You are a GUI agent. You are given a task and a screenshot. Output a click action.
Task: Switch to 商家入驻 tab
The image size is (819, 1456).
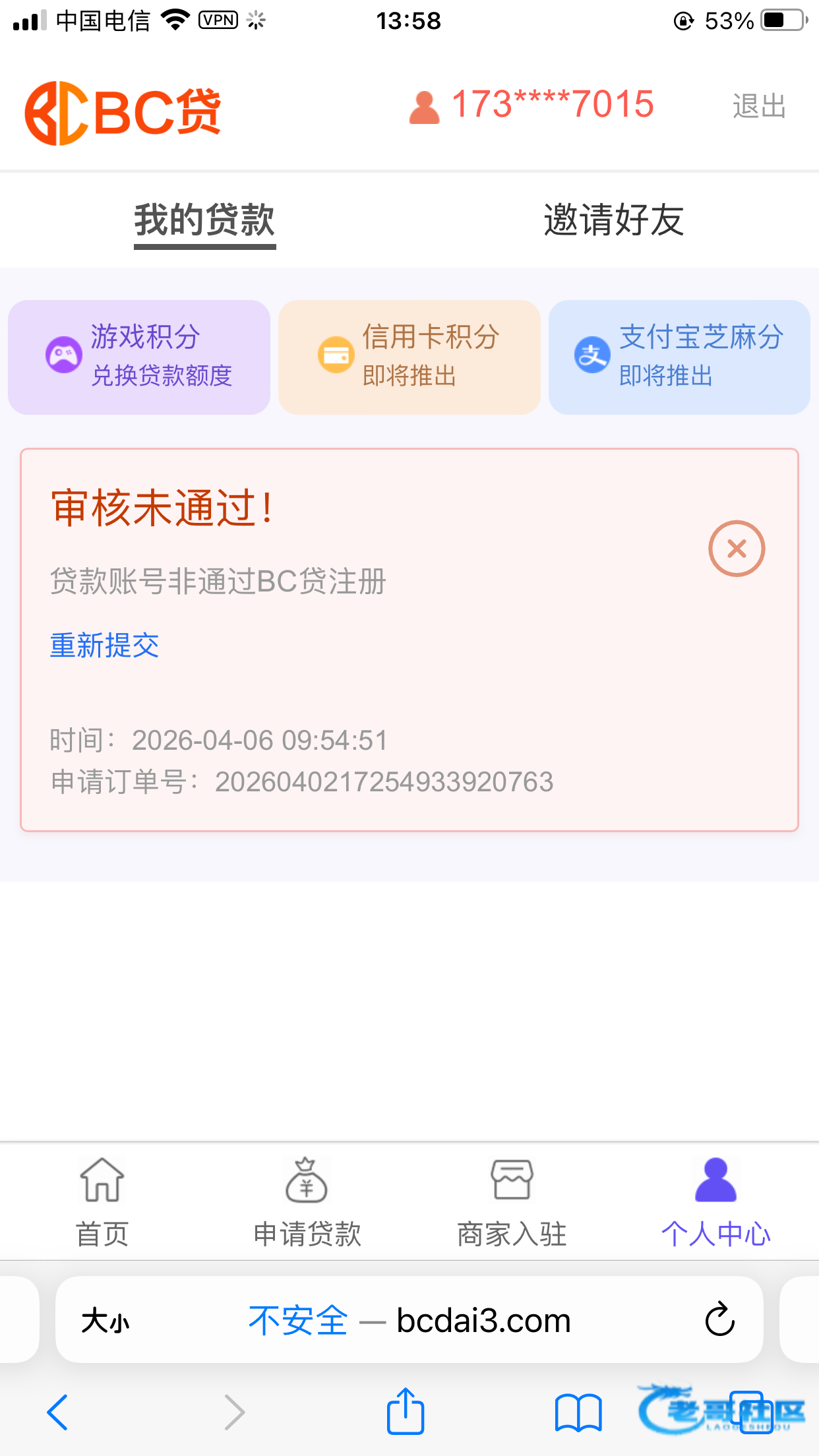pos(512,1201)
